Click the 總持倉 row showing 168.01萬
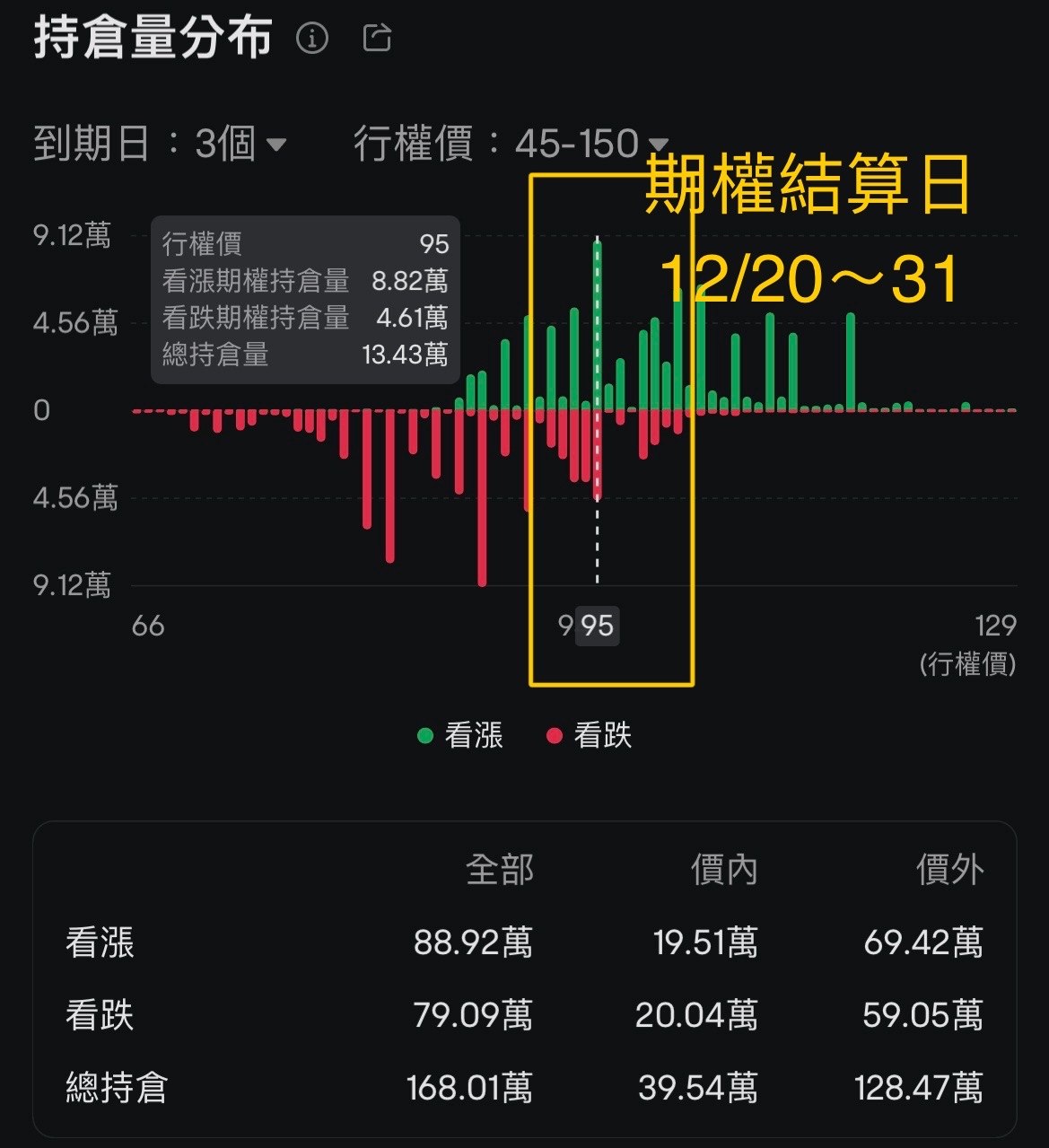The height and width of the screenshot is (1148, 1049). (x=470, y=1088)
